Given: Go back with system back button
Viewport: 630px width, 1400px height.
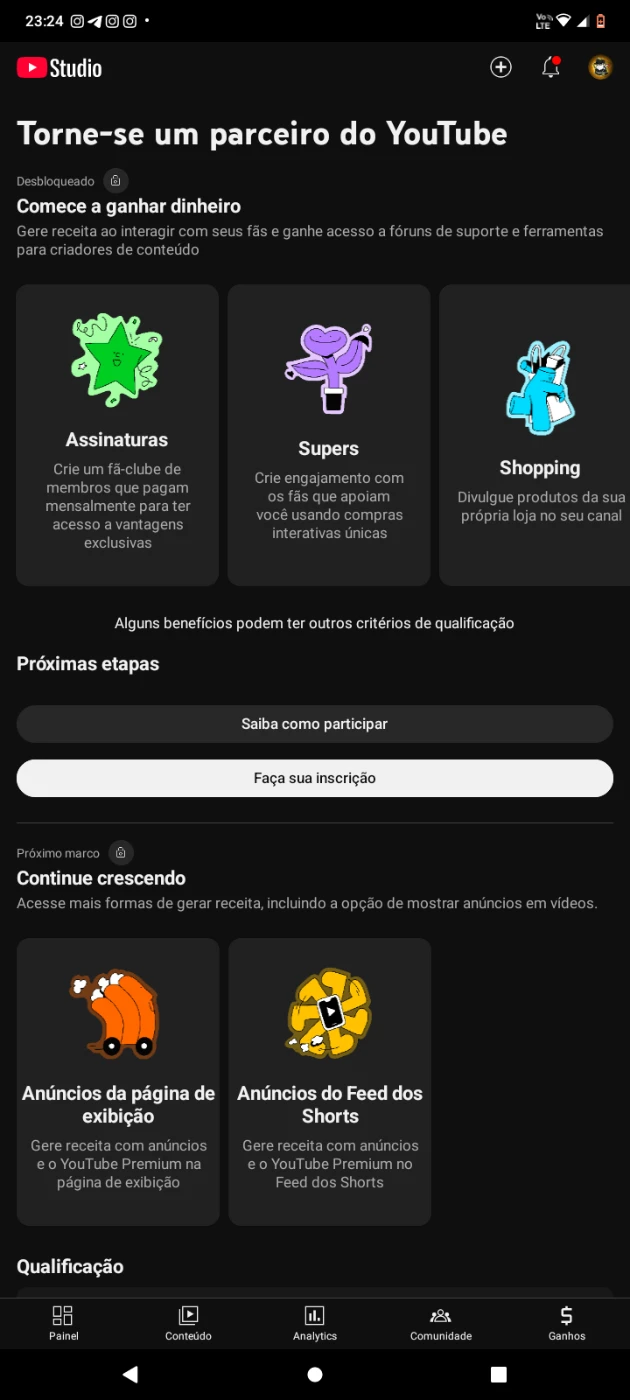Looking at the screenshot, I should (x=130, y=1374).
